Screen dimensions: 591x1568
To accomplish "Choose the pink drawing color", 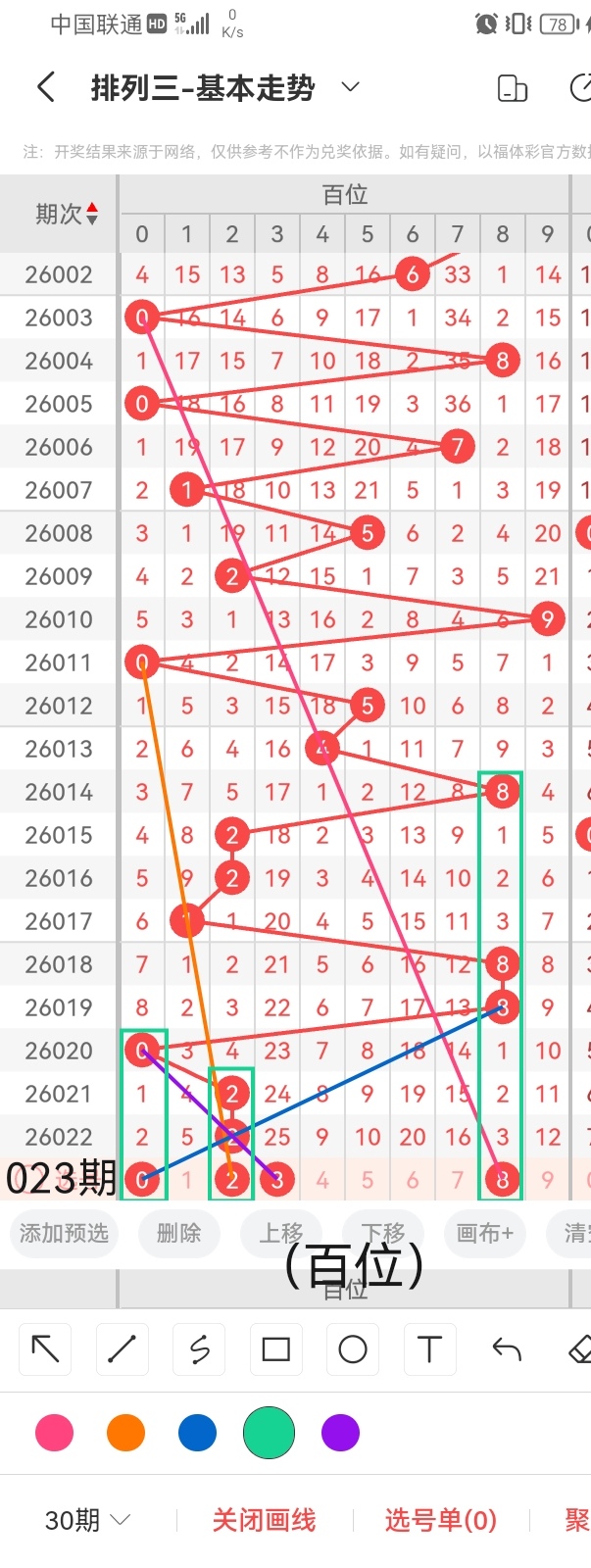I will (x=54, y=1433).
